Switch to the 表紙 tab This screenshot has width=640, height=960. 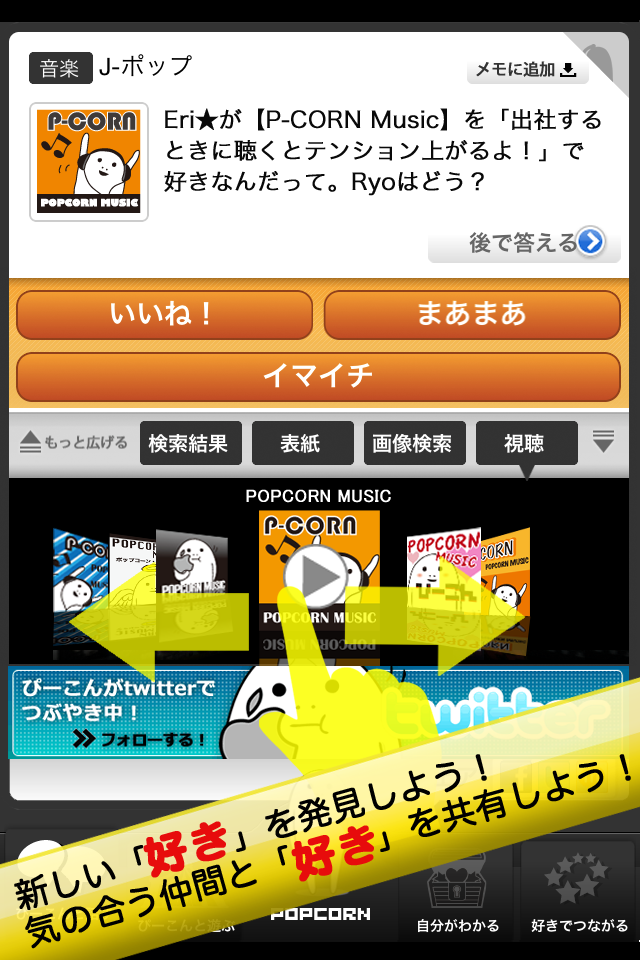pos(302,443)
